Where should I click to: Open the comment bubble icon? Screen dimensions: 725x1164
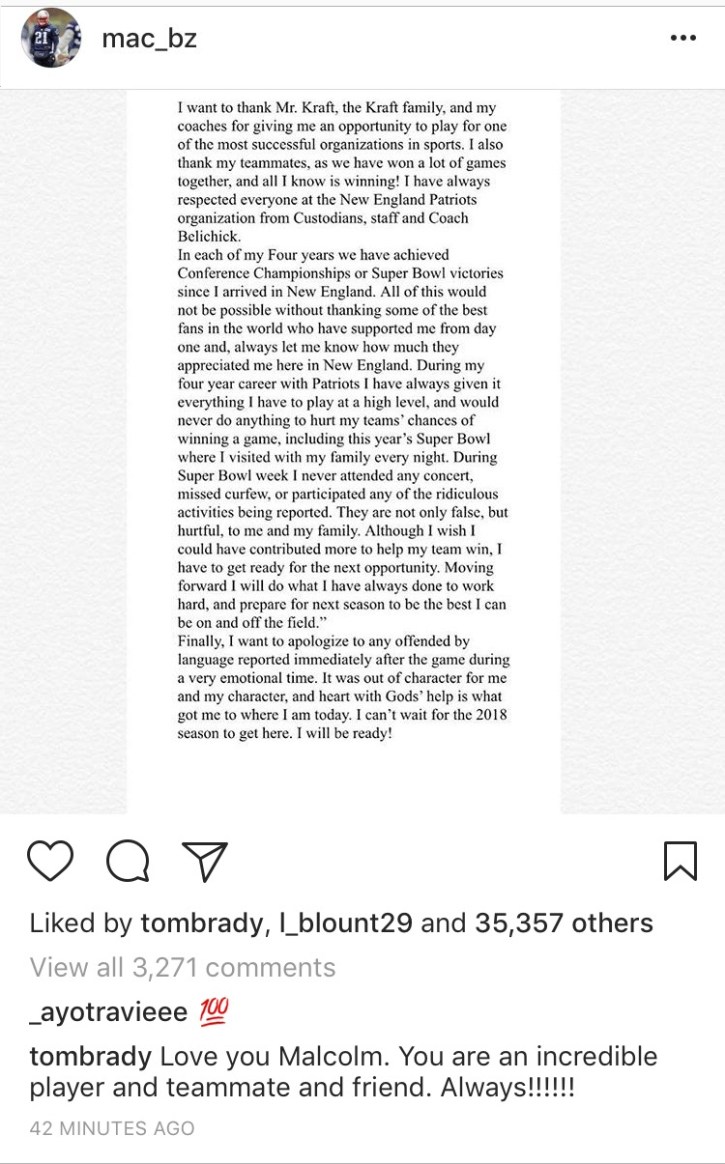[x=128, y=861]
